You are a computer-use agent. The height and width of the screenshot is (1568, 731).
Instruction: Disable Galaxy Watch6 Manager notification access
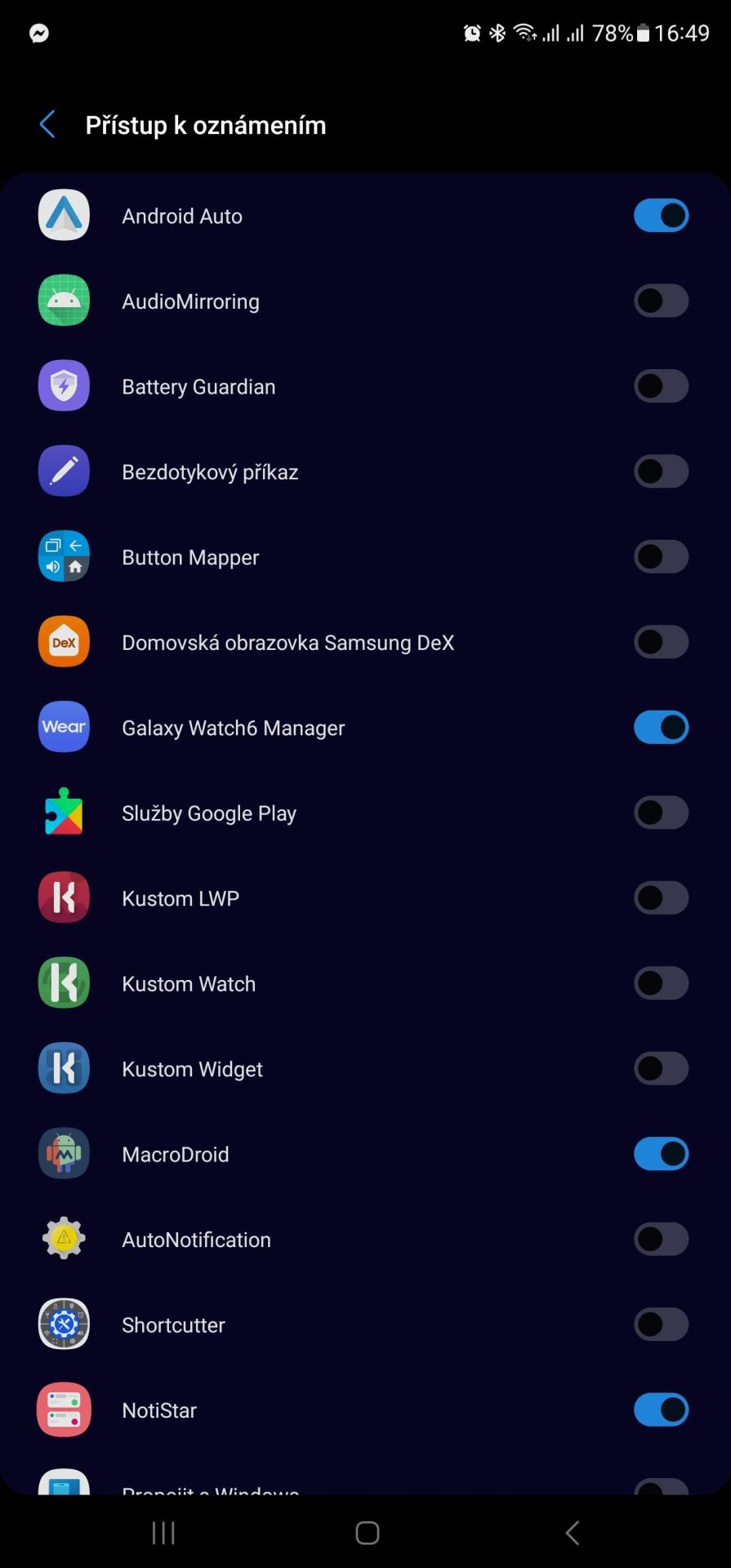coord(661,728)
